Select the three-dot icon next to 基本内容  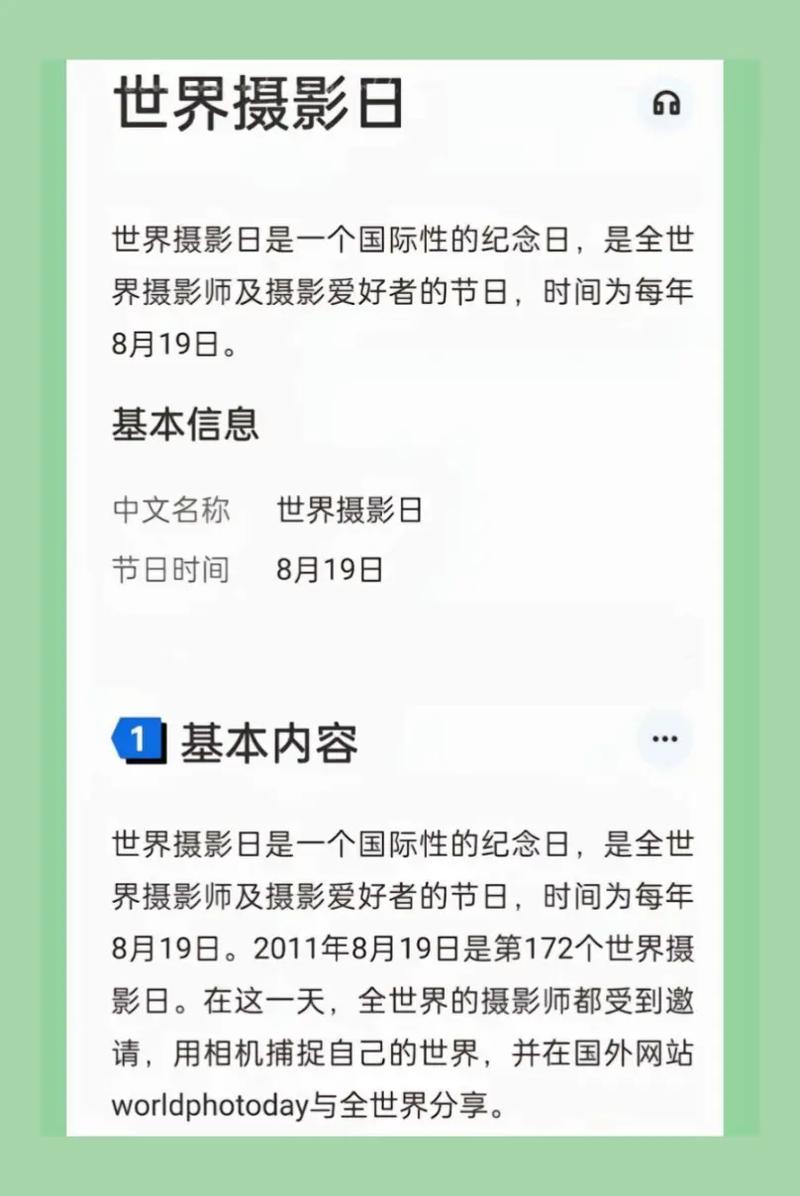664,738
